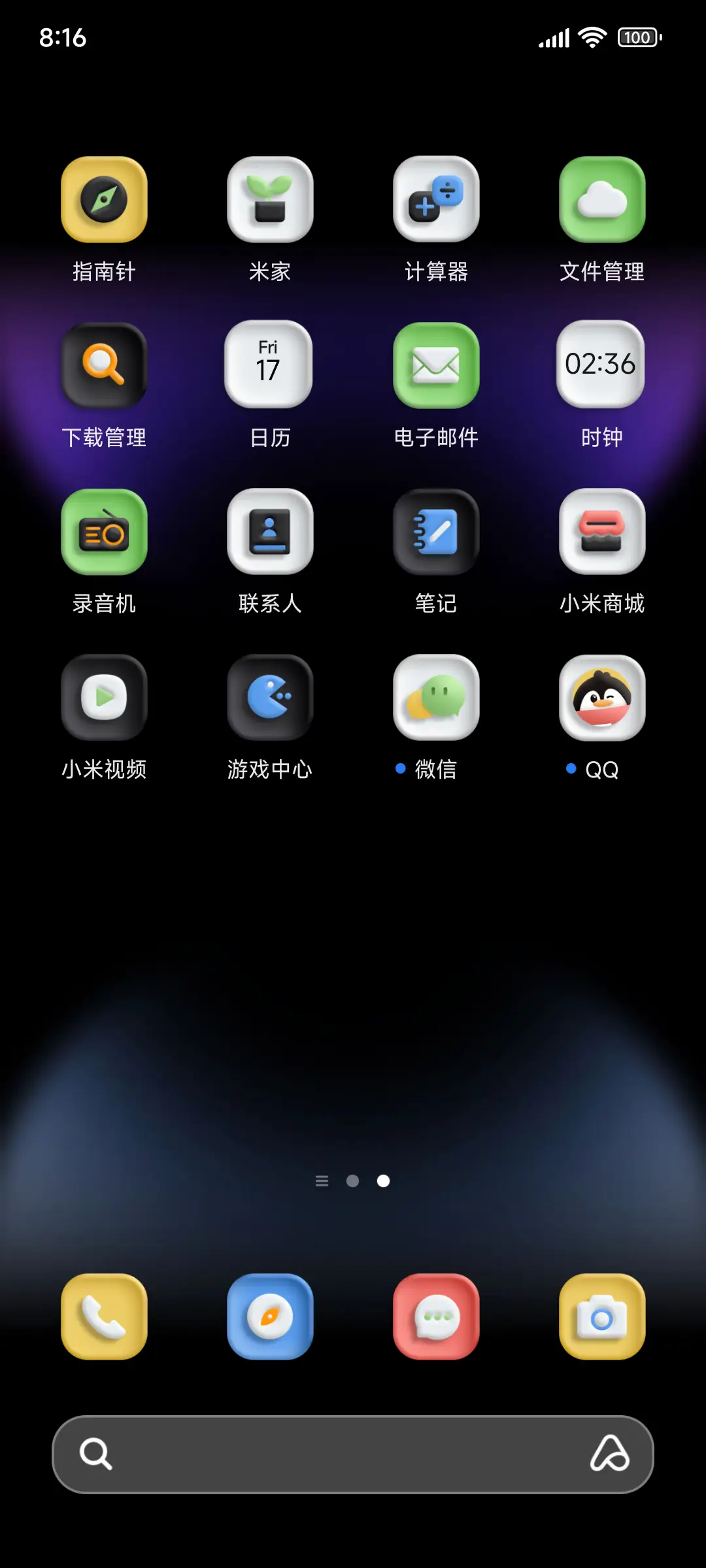Launch QQ penguin app
The image size is (706, 1568).
[601, 698]
